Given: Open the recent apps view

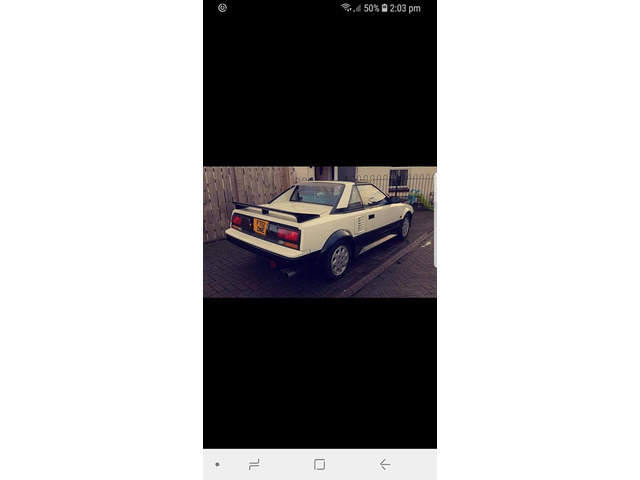Looking at the screenshot, I should (254, 464).
